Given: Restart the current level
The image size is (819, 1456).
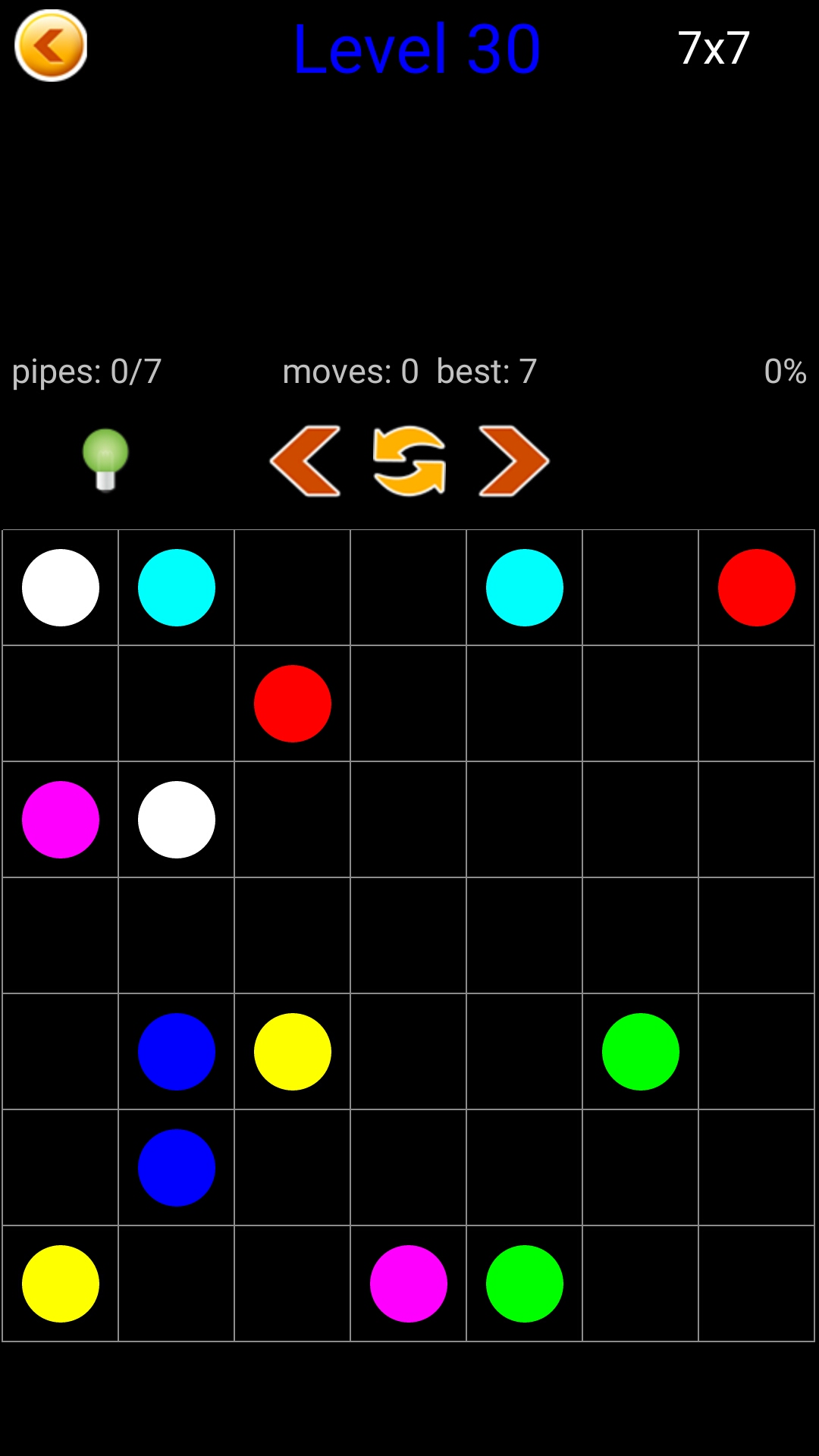Looking at the screenshot, I should coord(409,461).
